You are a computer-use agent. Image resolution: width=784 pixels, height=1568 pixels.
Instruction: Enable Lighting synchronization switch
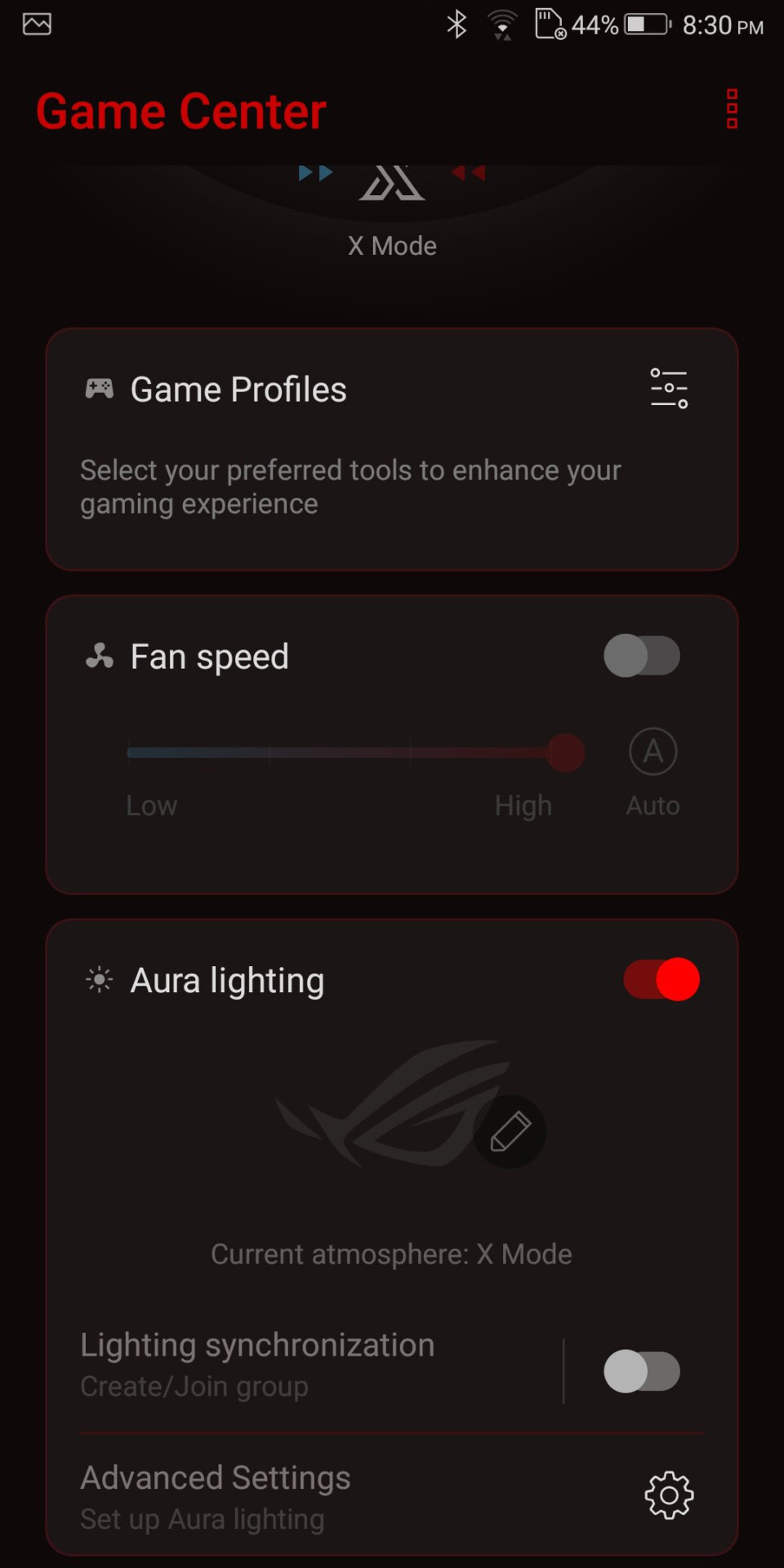(x=642, y=1371)
